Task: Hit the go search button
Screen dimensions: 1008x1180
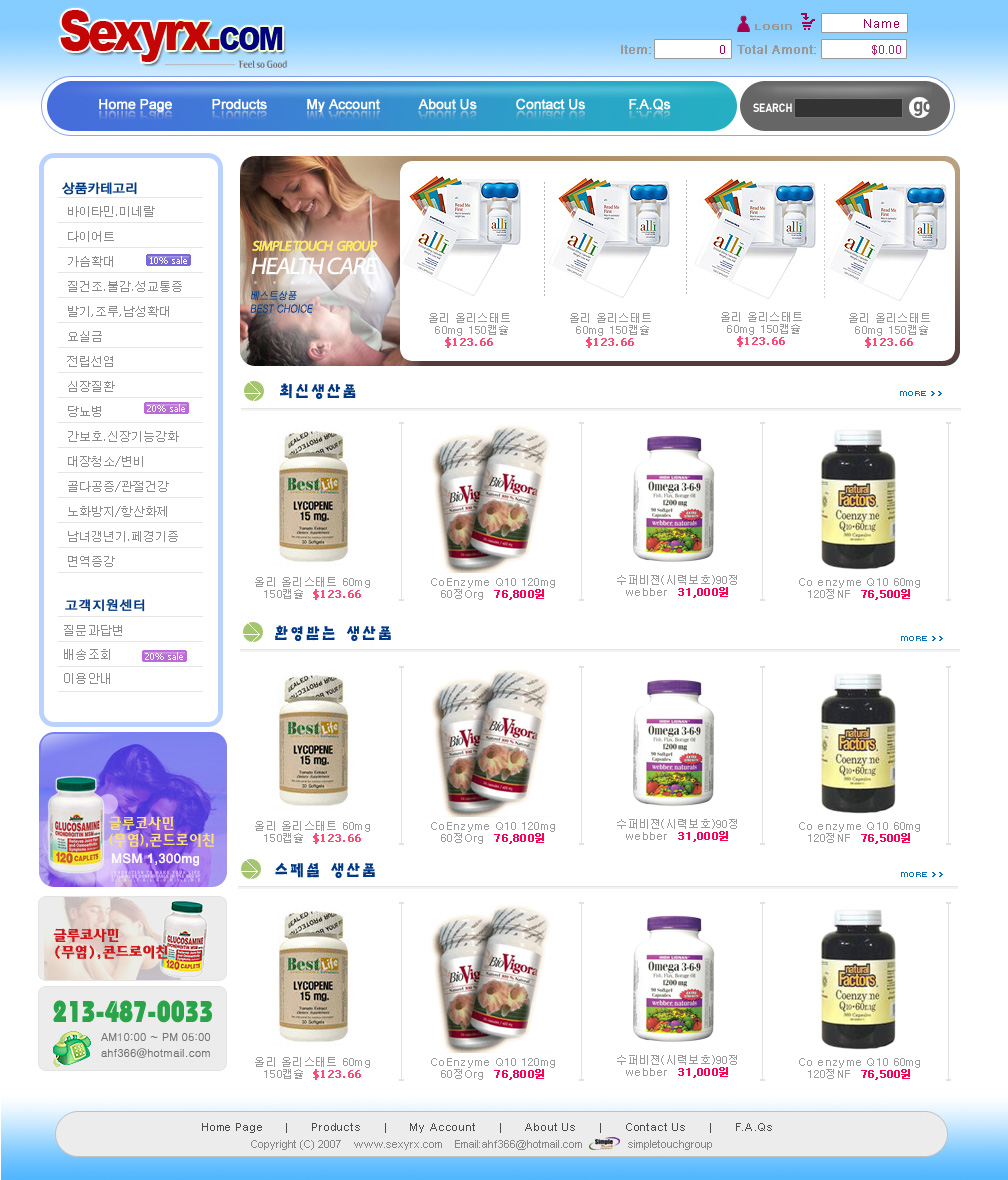Action: (920, 107)
